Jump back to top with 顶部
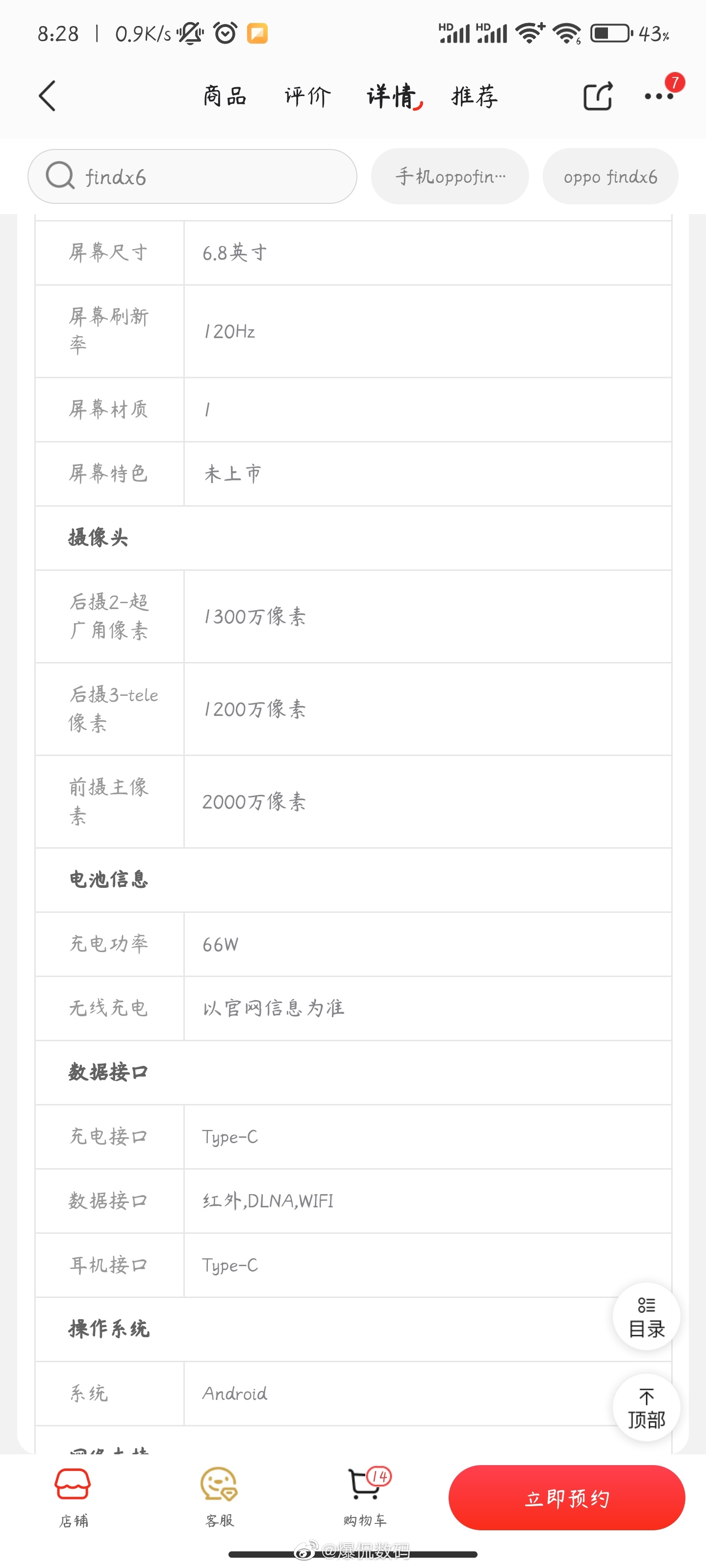706x1568 pixels. [646, 1408]
